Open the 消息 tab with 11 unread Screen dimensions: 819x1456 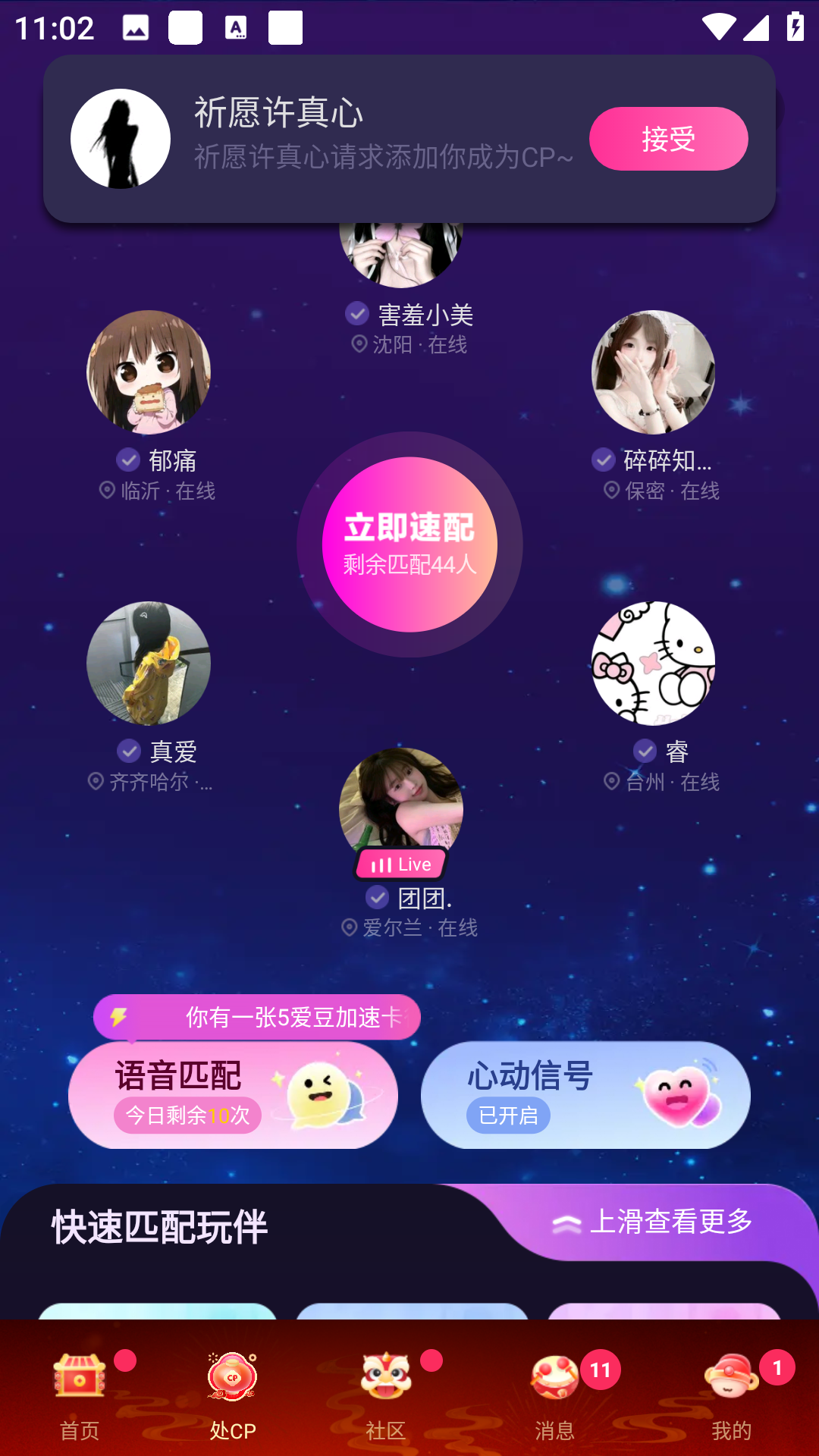click(555, 1397)
